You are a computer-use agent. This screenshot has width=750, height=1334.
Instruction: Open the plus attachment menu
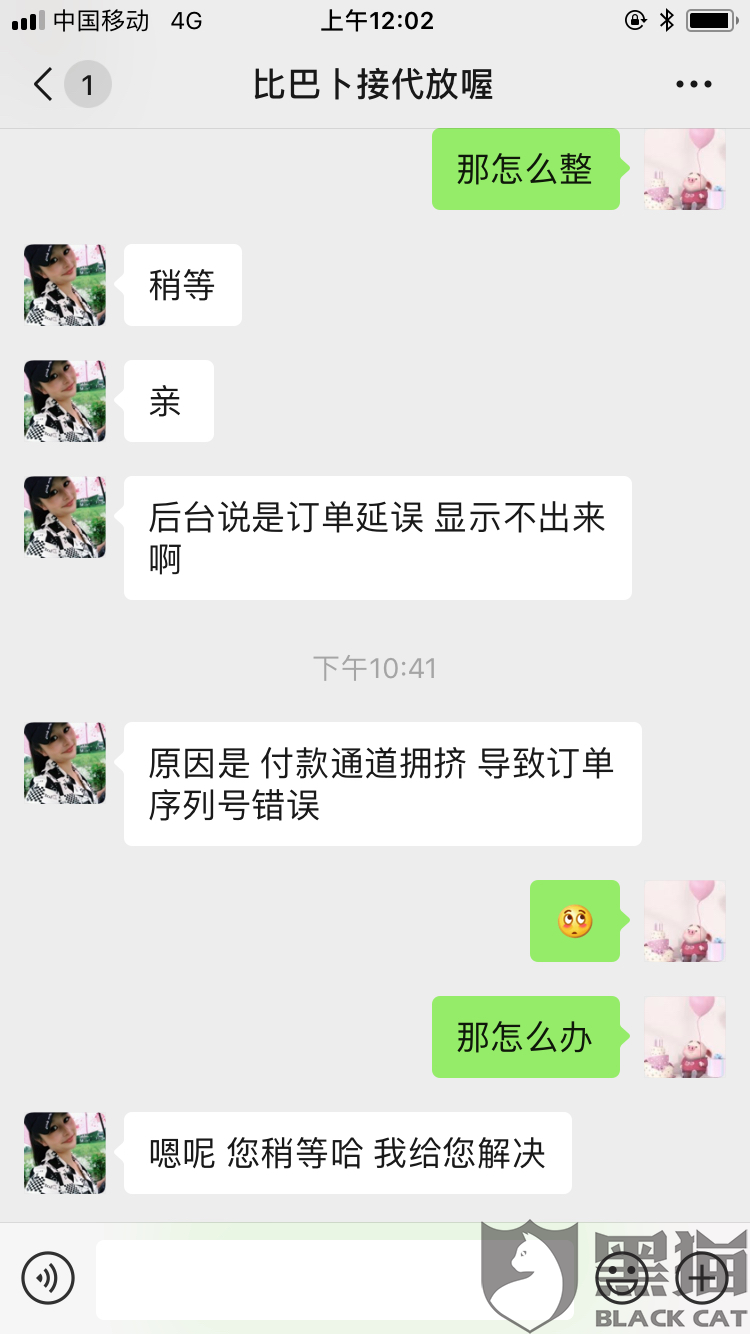[702, 1277]
